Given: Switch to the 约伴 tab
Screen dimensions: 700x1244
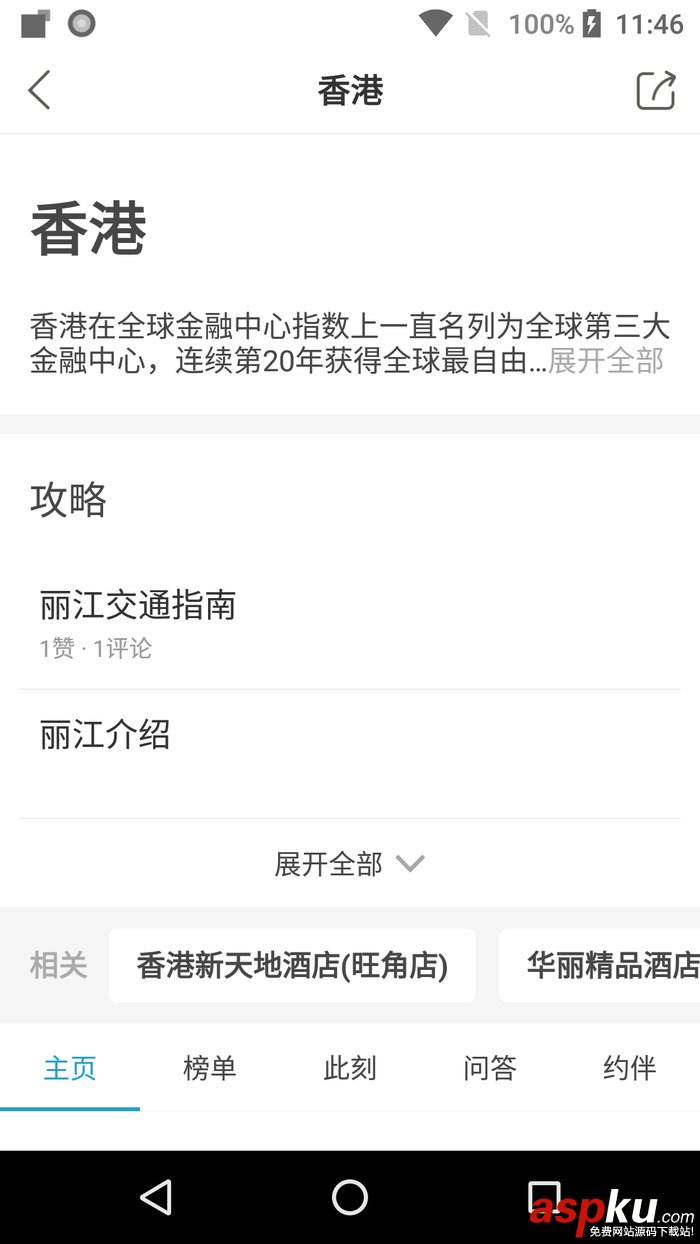Looking at the screenshot, I should point(630,1068).
